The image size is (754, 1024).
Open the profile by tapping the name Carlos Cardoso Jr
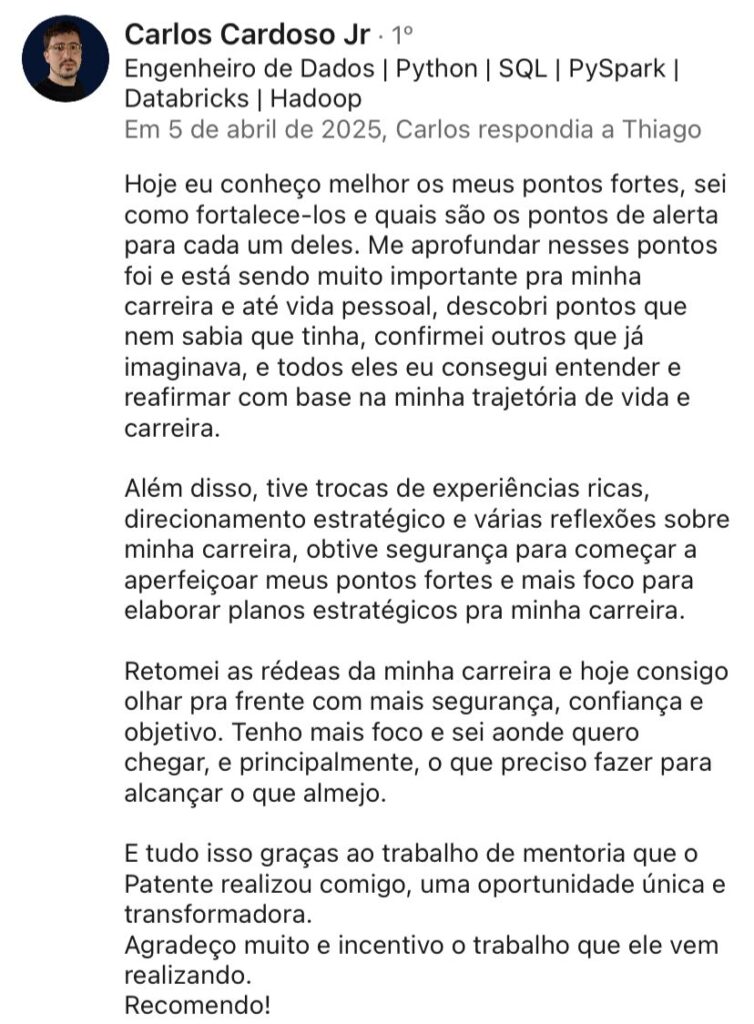[246, 36]
